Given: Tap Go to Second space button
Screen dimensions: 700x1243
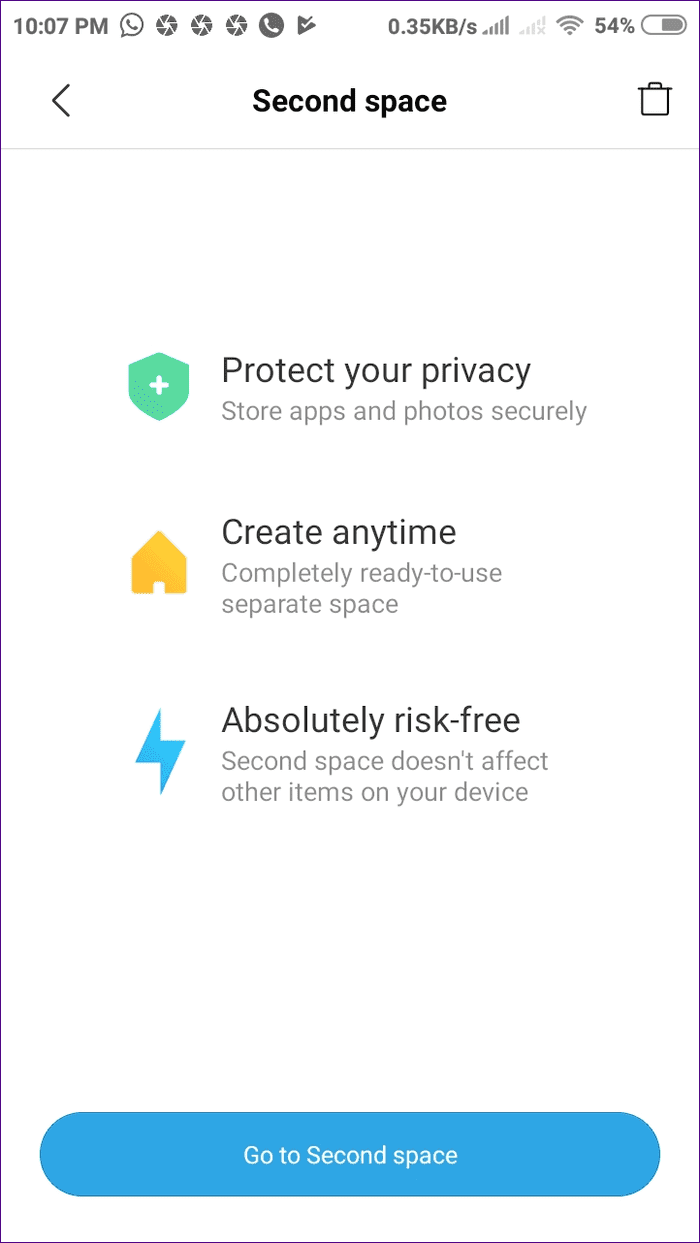Looking at the screenshot, I should point(350,1155).
